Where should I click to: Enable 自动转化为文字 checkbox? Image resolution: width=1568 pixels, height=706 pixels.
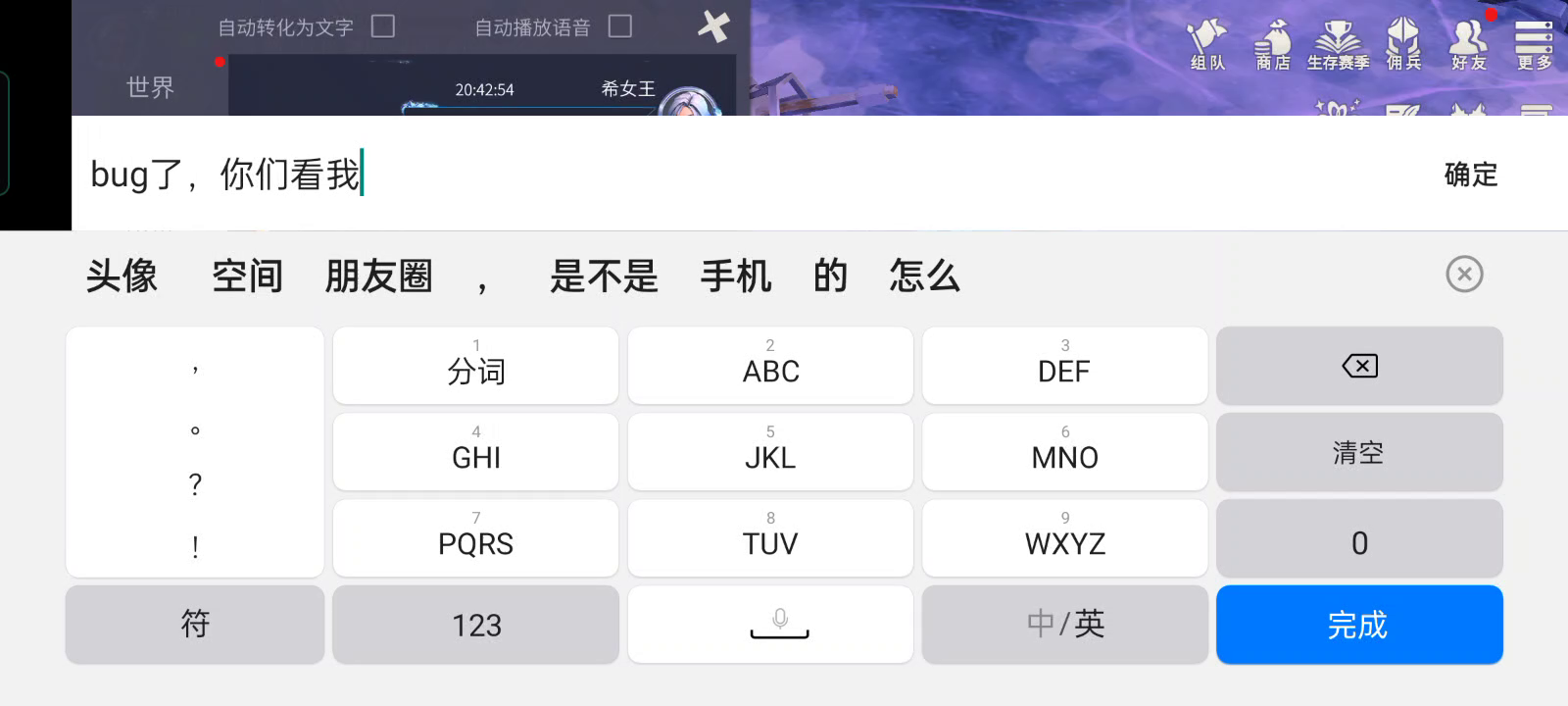(x=383, y=26)
